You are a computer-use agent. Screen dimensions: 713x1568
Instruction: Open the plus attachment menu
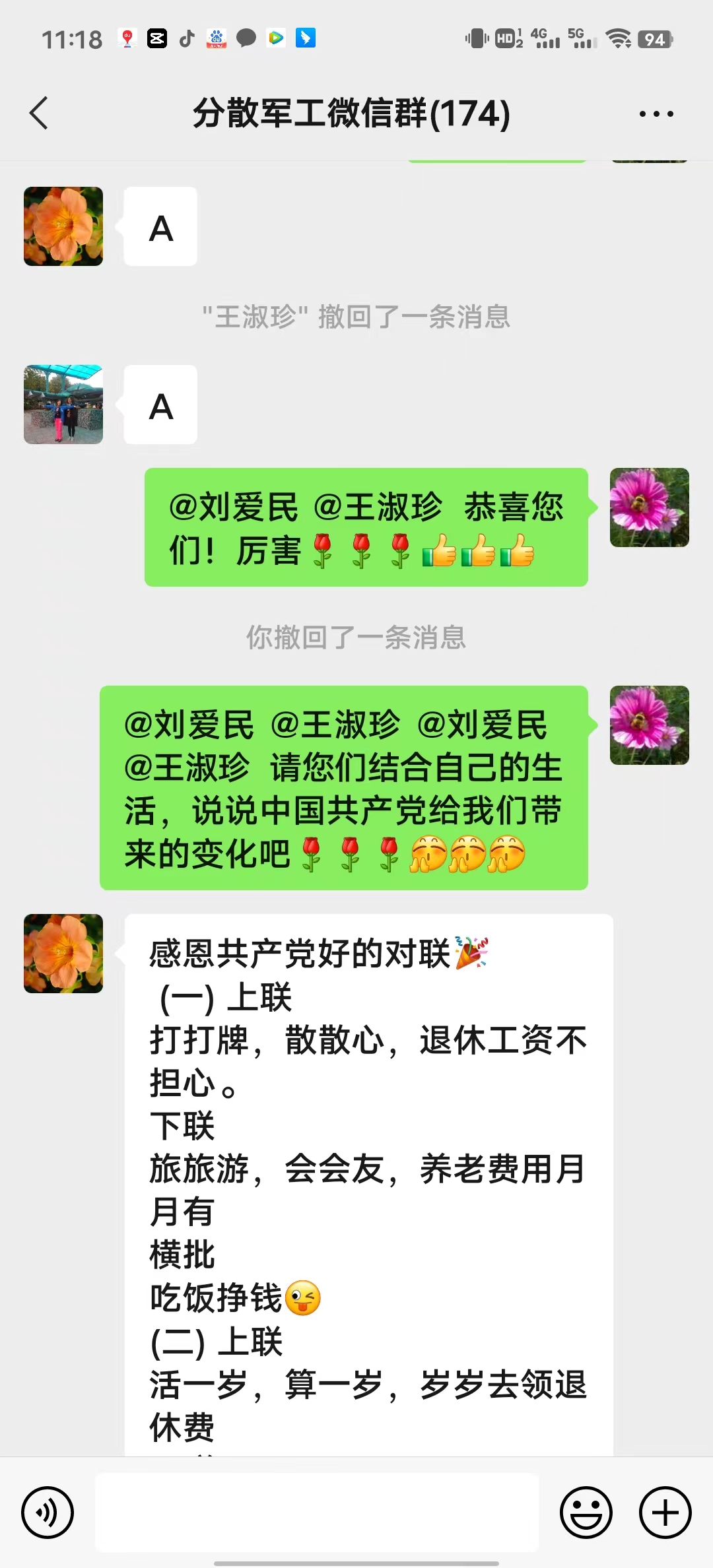click(x=665, y=1512)
